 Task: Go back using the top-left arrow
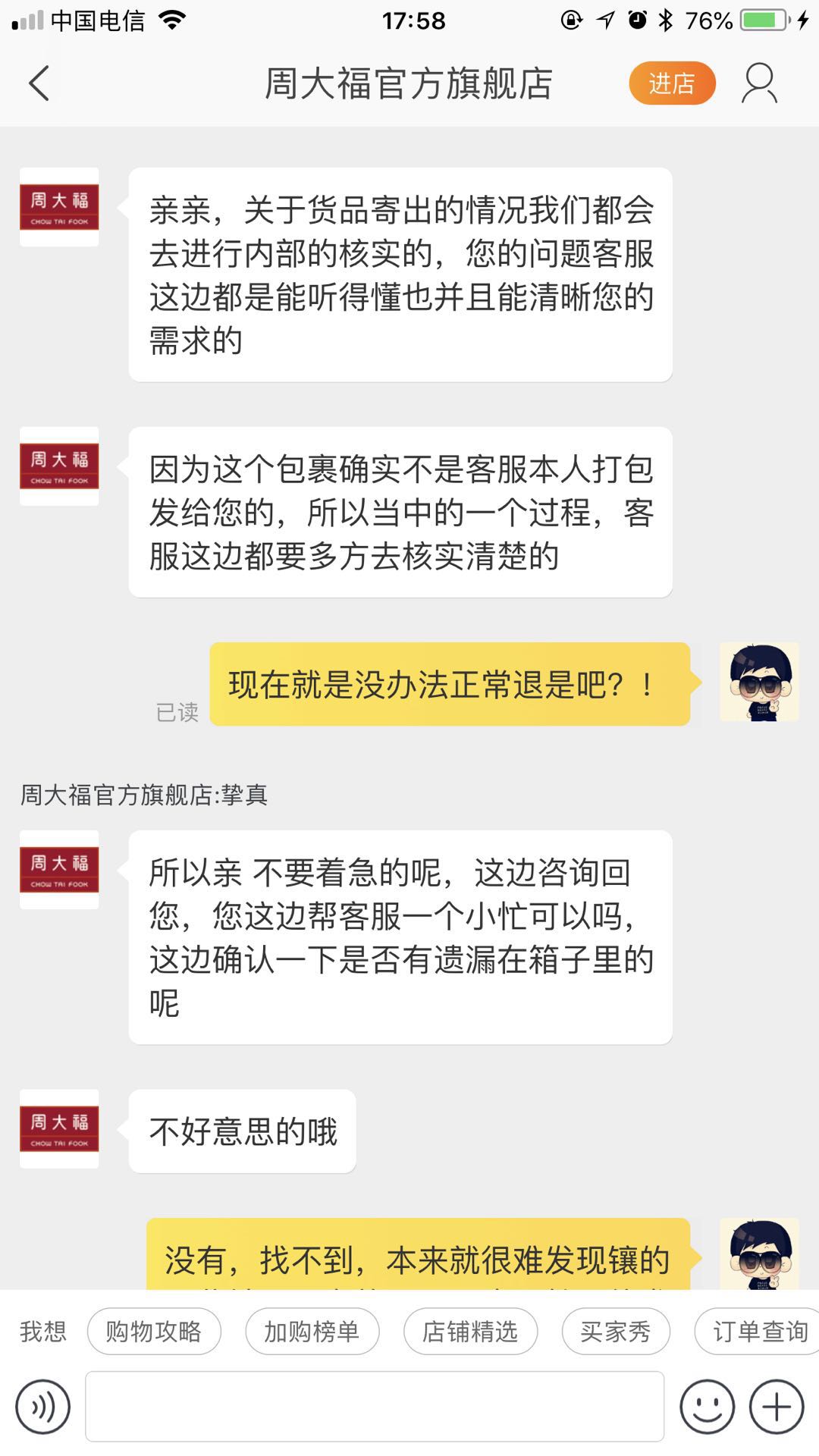click(39, 83)
